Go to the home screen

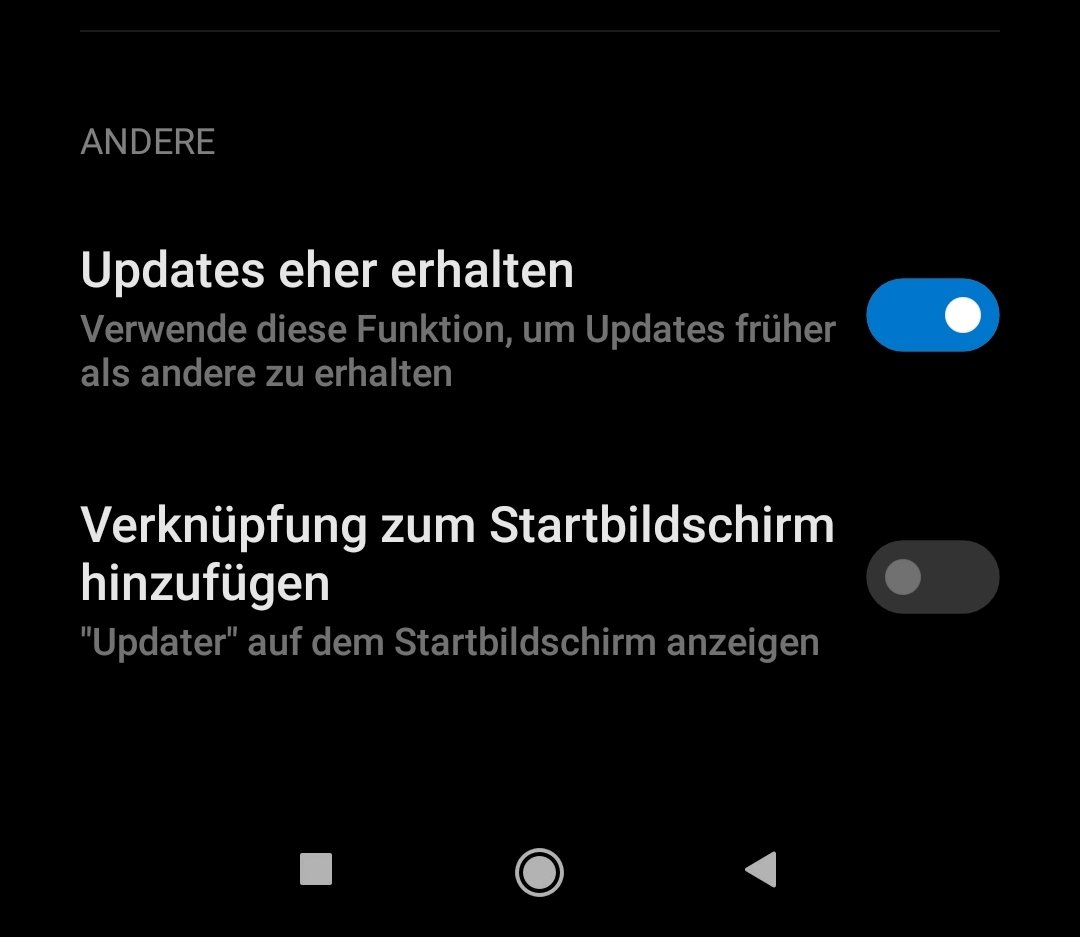tap(539, 872)
